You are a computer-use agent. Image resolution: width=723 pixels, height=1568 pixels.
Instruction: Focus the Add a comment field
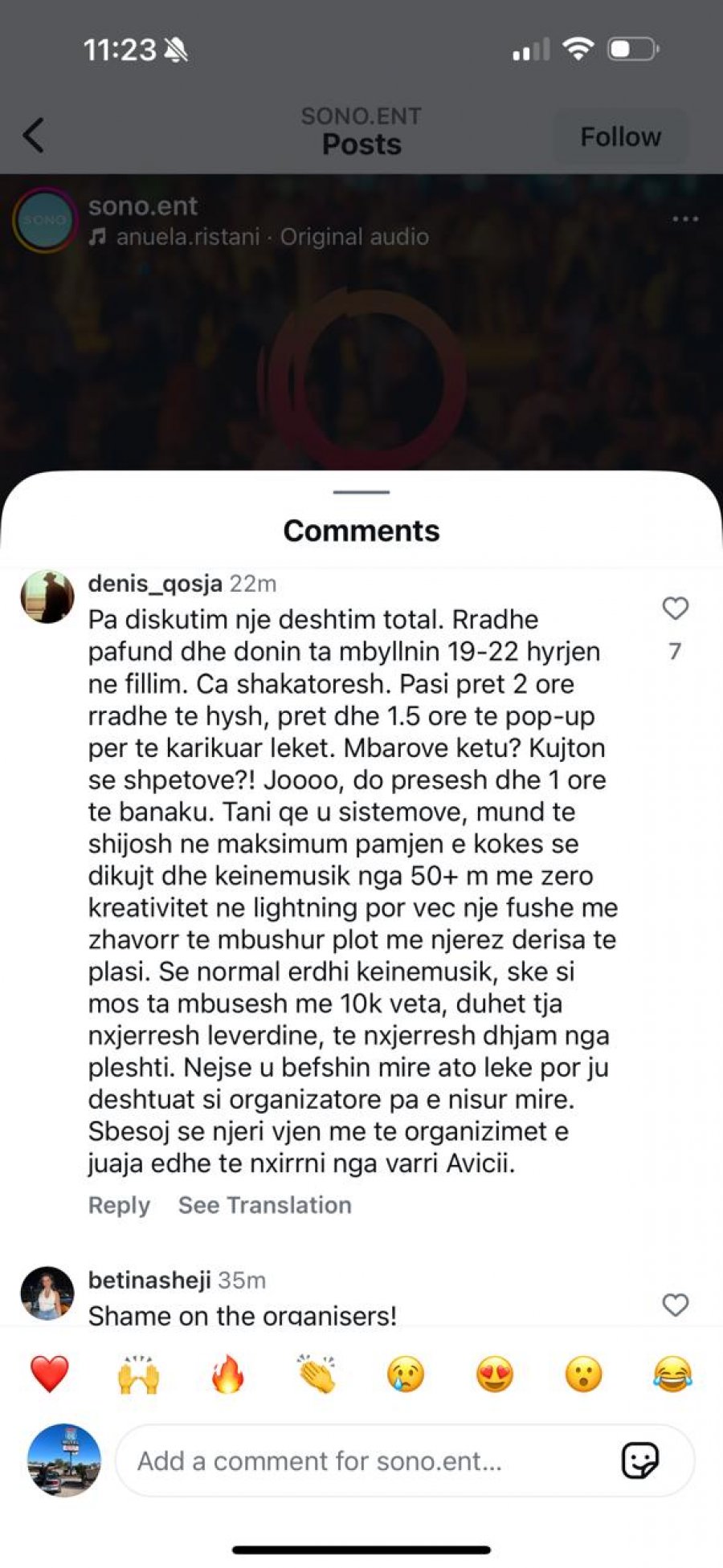click(361, 1460)
